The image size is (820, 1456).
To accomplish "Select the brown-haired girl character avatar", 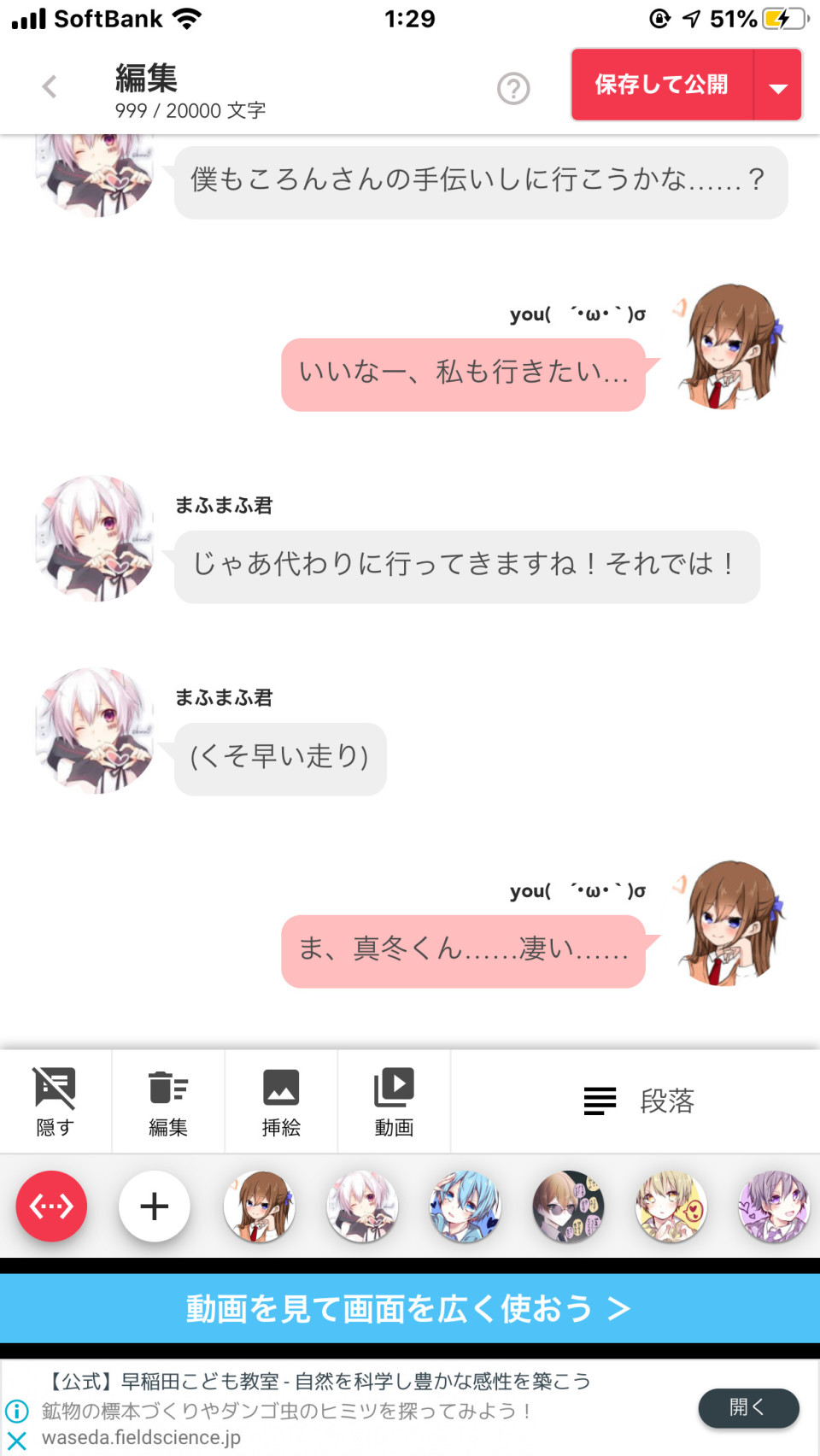I will (260, 1206).
